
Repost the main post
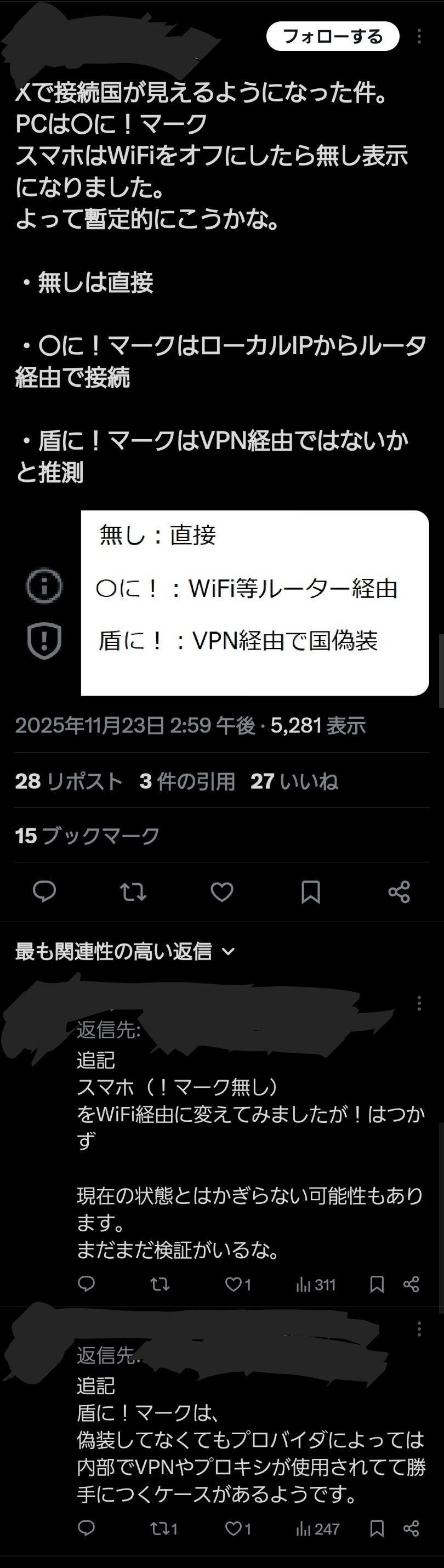[133, 892]
